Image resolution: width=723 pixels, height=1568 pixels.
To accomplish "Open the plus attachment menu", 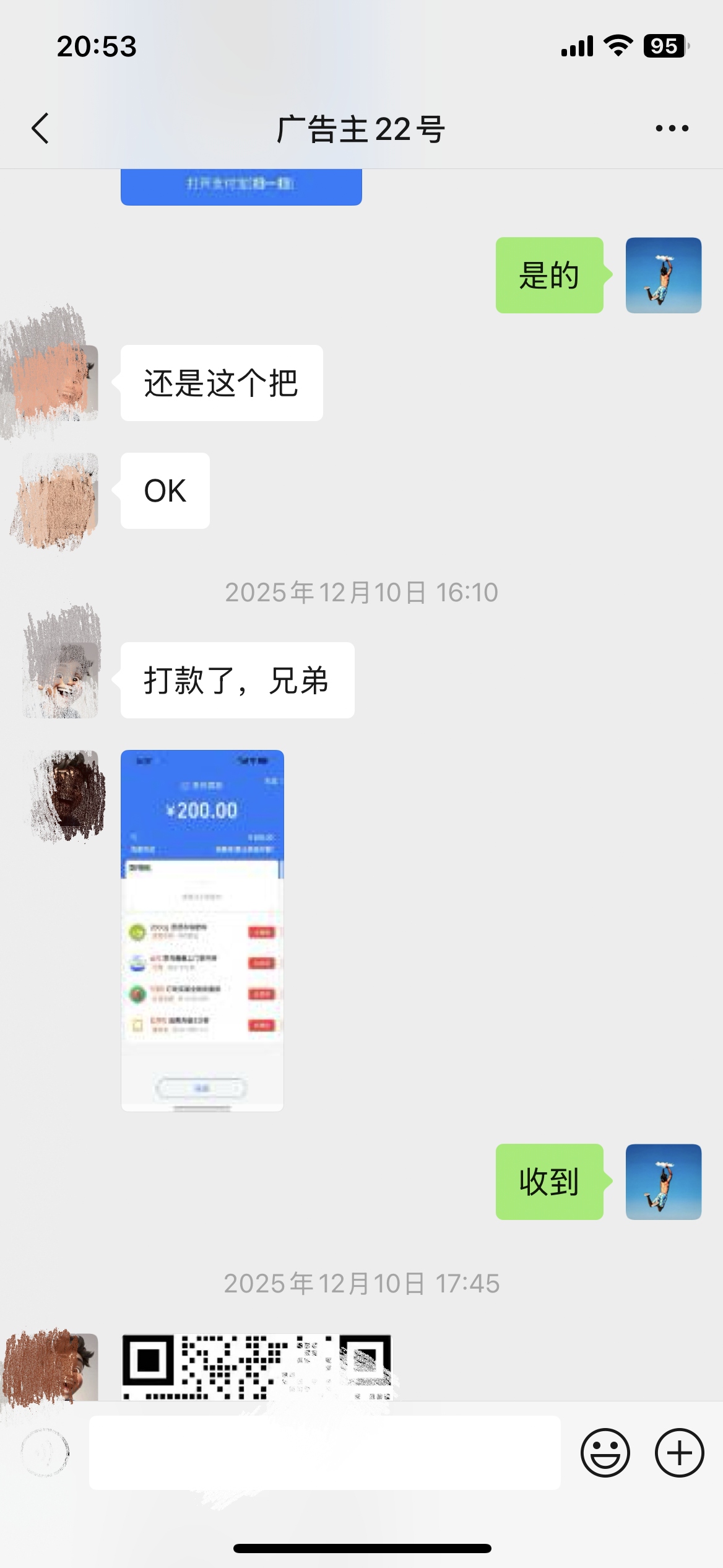I will coord(679,1453).
